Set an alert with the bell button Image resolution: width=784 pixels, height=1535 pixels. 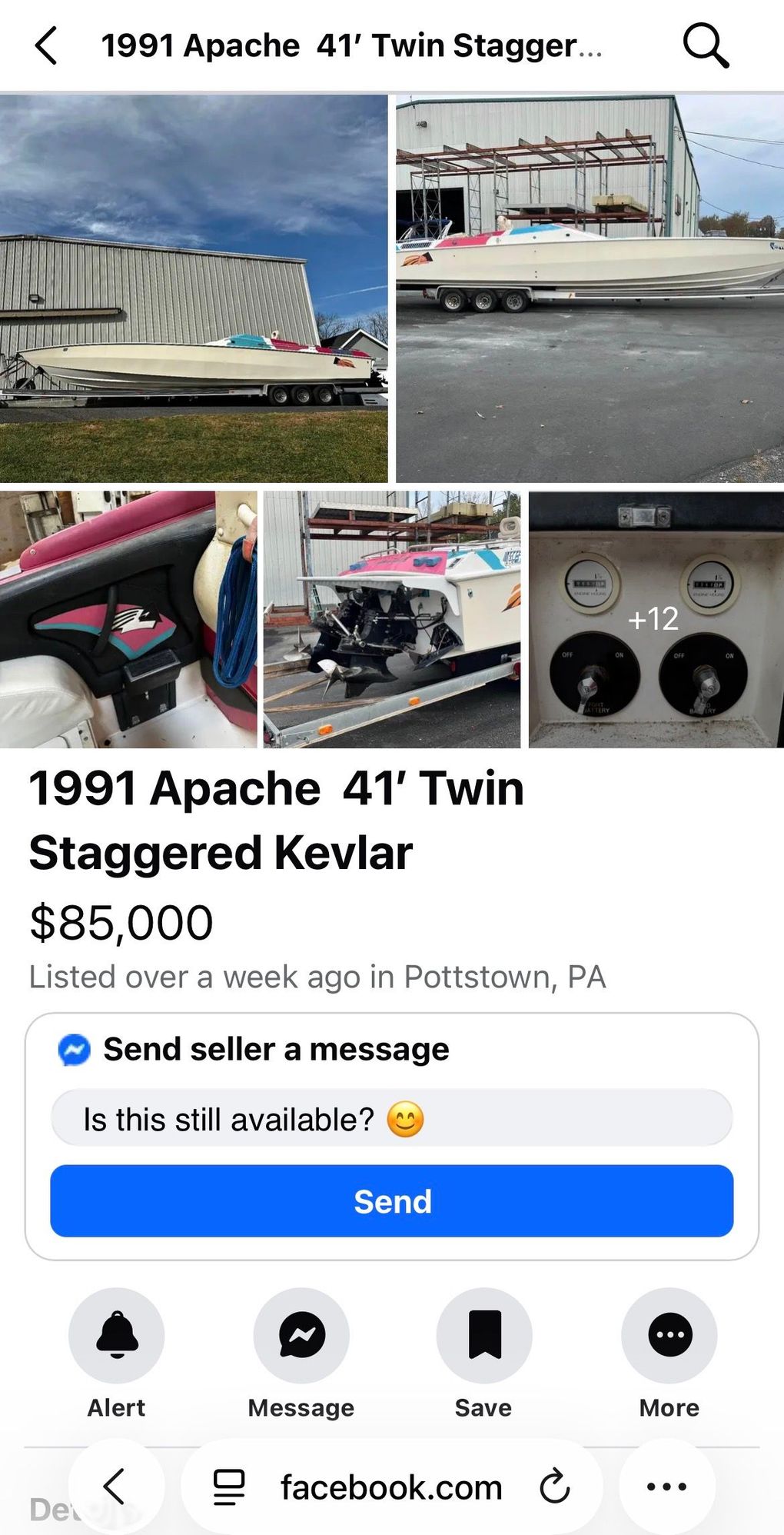117,1335
